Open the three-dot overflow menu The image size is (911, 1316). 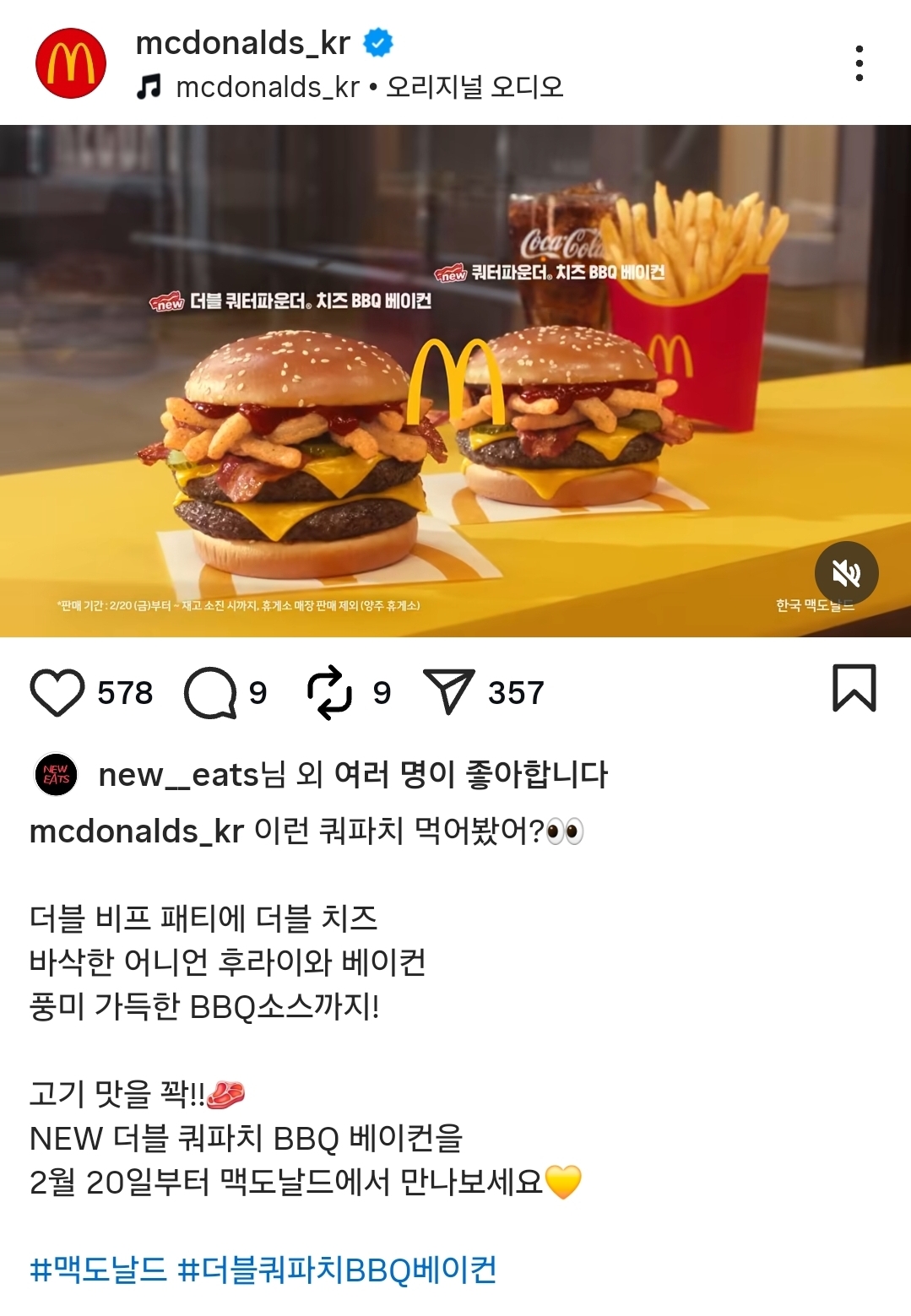[x=859, y=64]
